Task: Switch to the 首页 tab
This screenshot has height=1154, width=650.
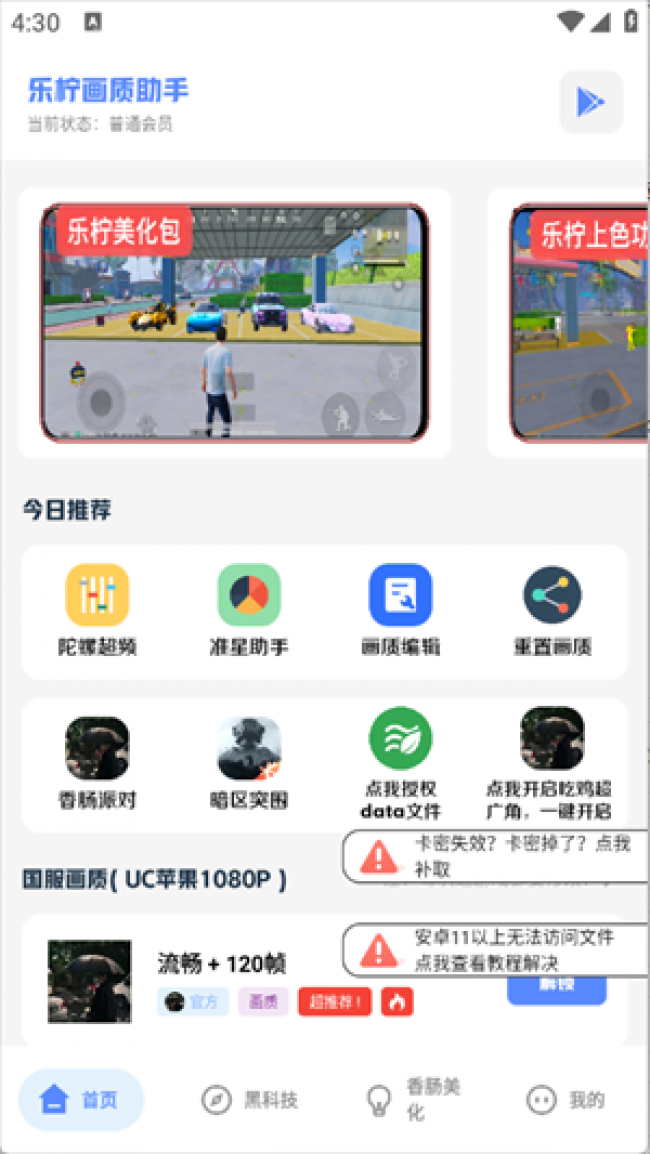Action: coord(81,1100)
